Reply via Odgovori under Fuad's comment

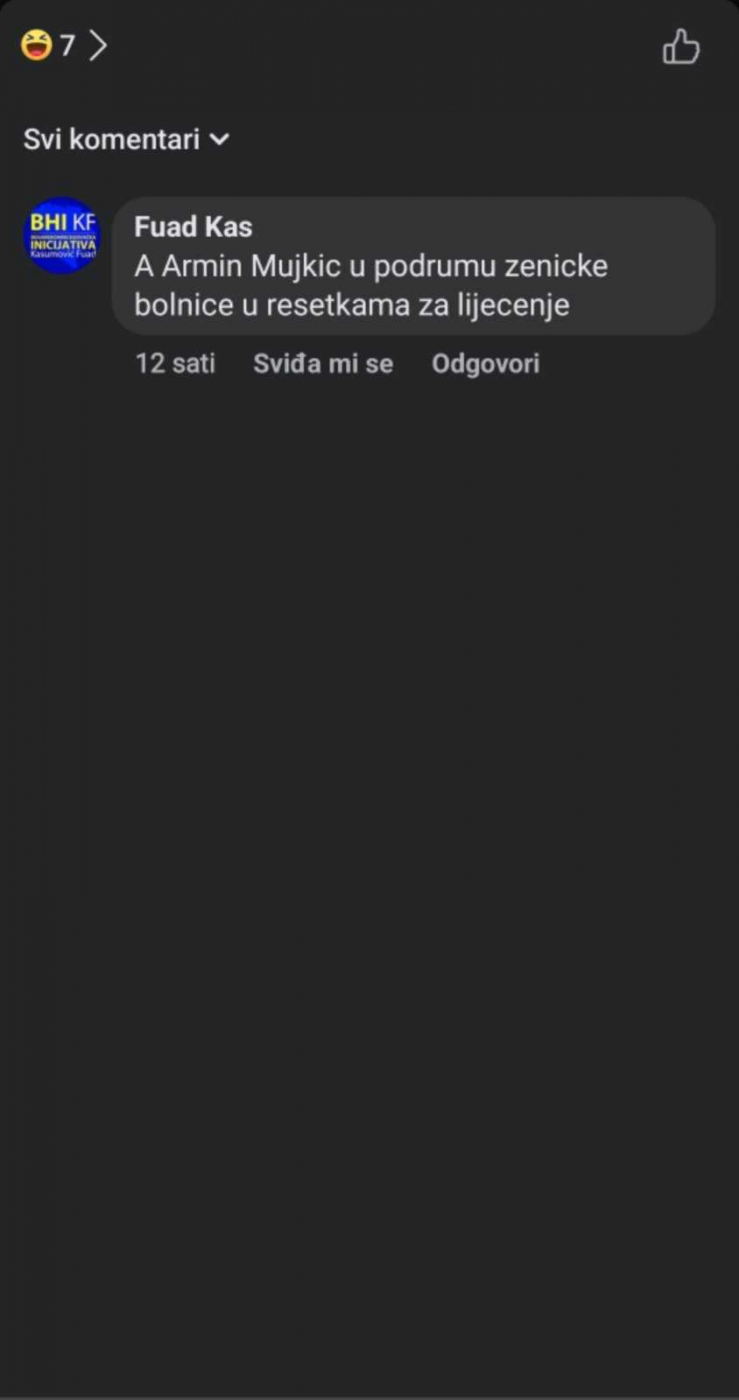[485, 363]
